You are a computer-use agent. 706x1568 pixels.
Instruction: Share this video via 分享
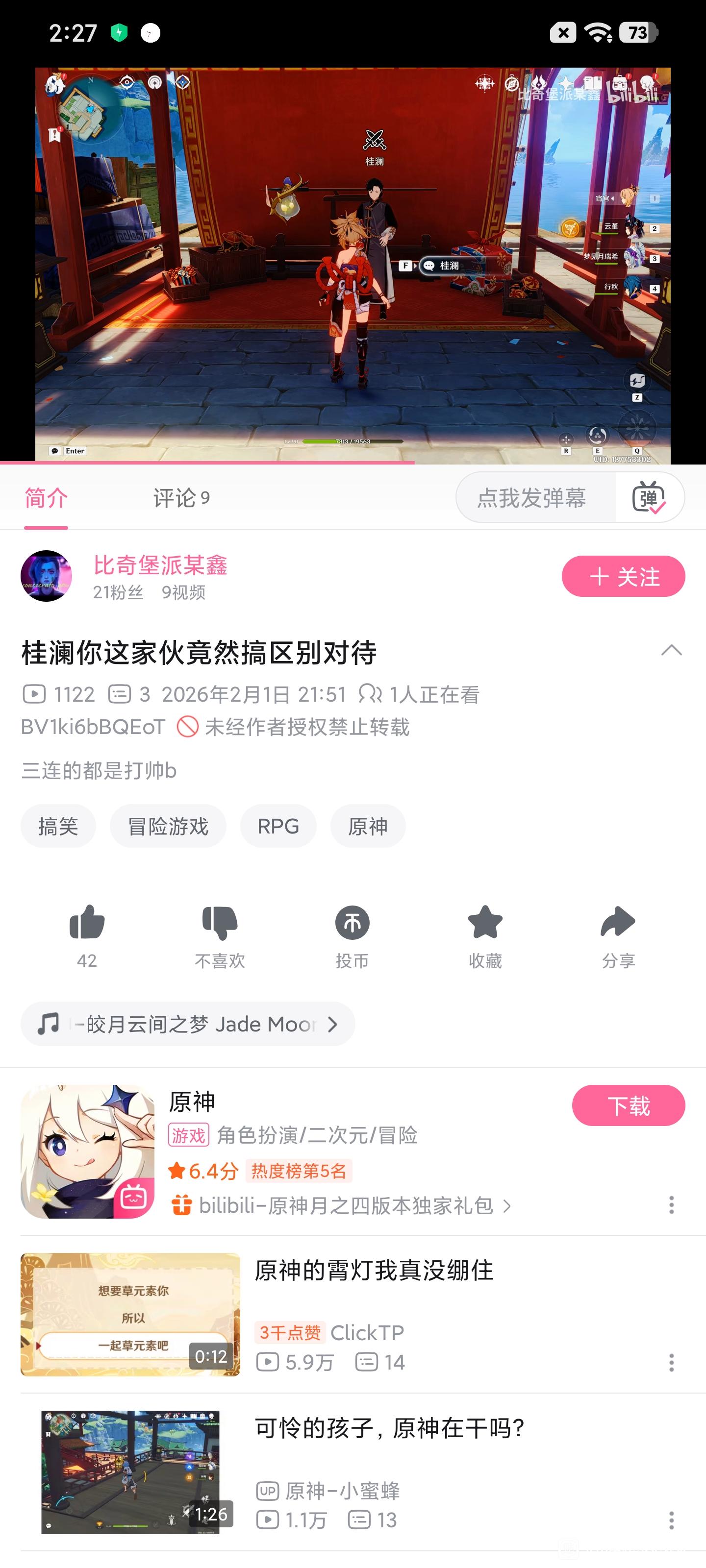coord(618,935)
